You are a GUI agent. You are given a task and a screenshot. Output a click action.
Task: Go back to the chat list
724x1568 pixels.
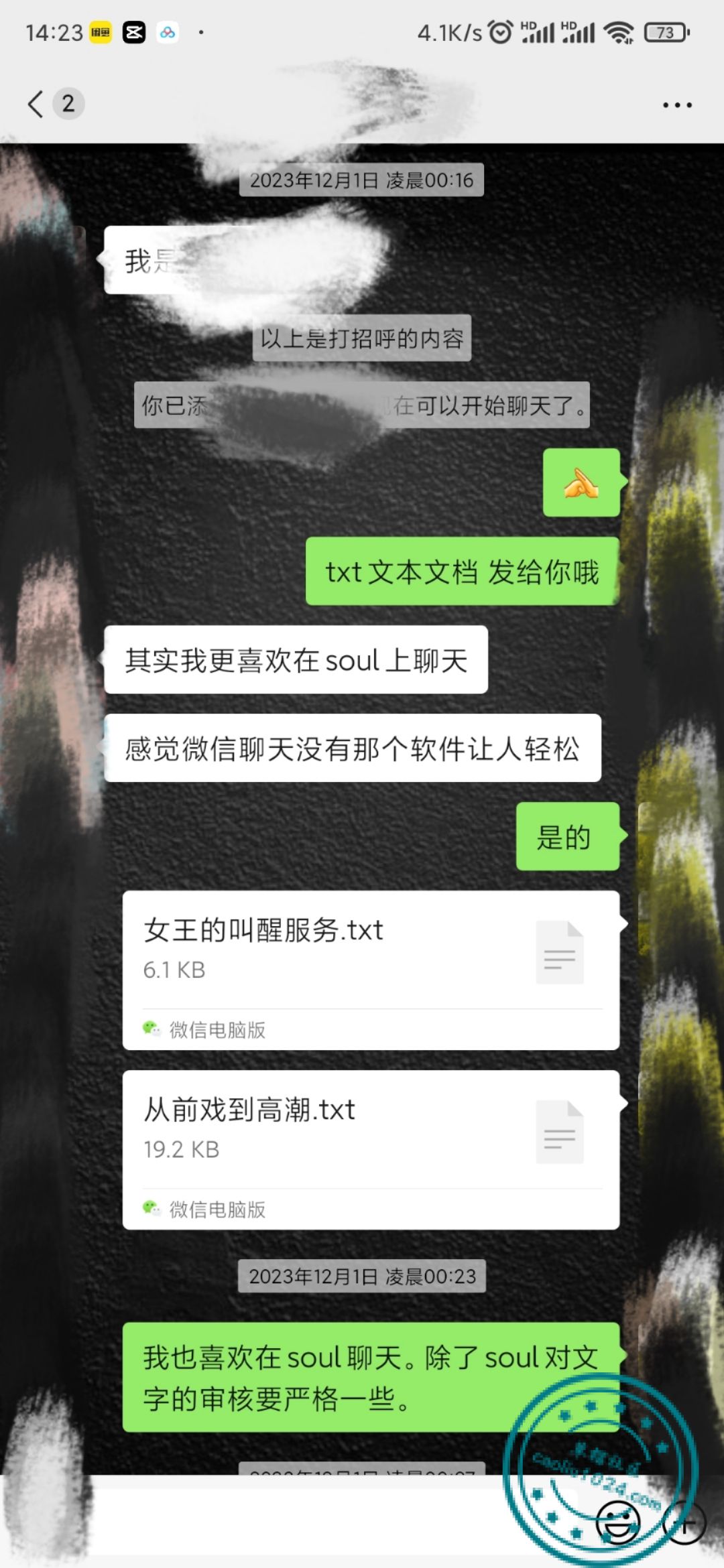point(37,104)
